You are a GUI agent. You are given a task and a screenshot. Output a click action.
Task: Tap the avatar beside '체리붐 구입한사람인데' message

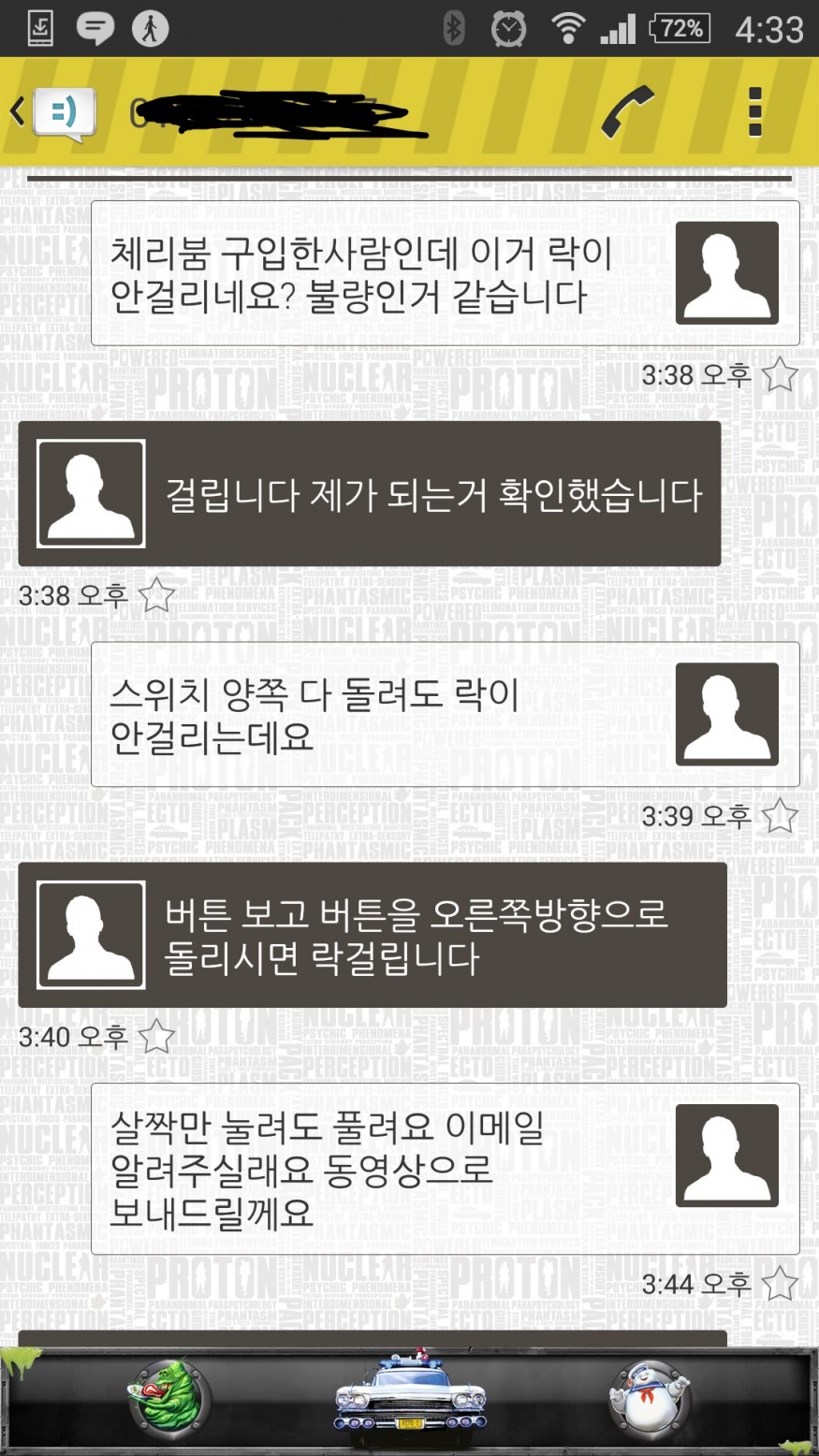[727, 272]
